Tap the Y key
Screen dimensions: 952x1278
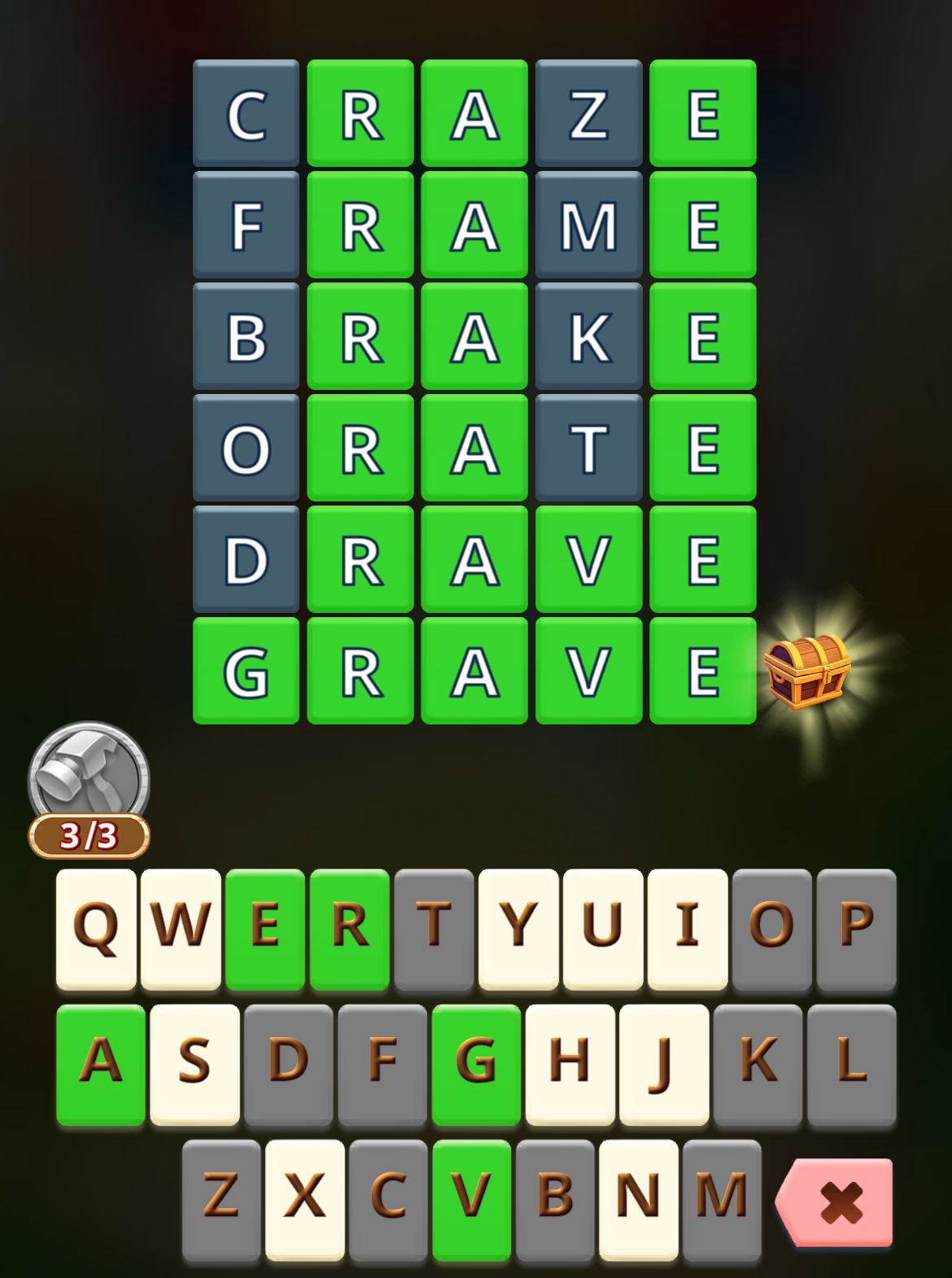coord(518,928)
